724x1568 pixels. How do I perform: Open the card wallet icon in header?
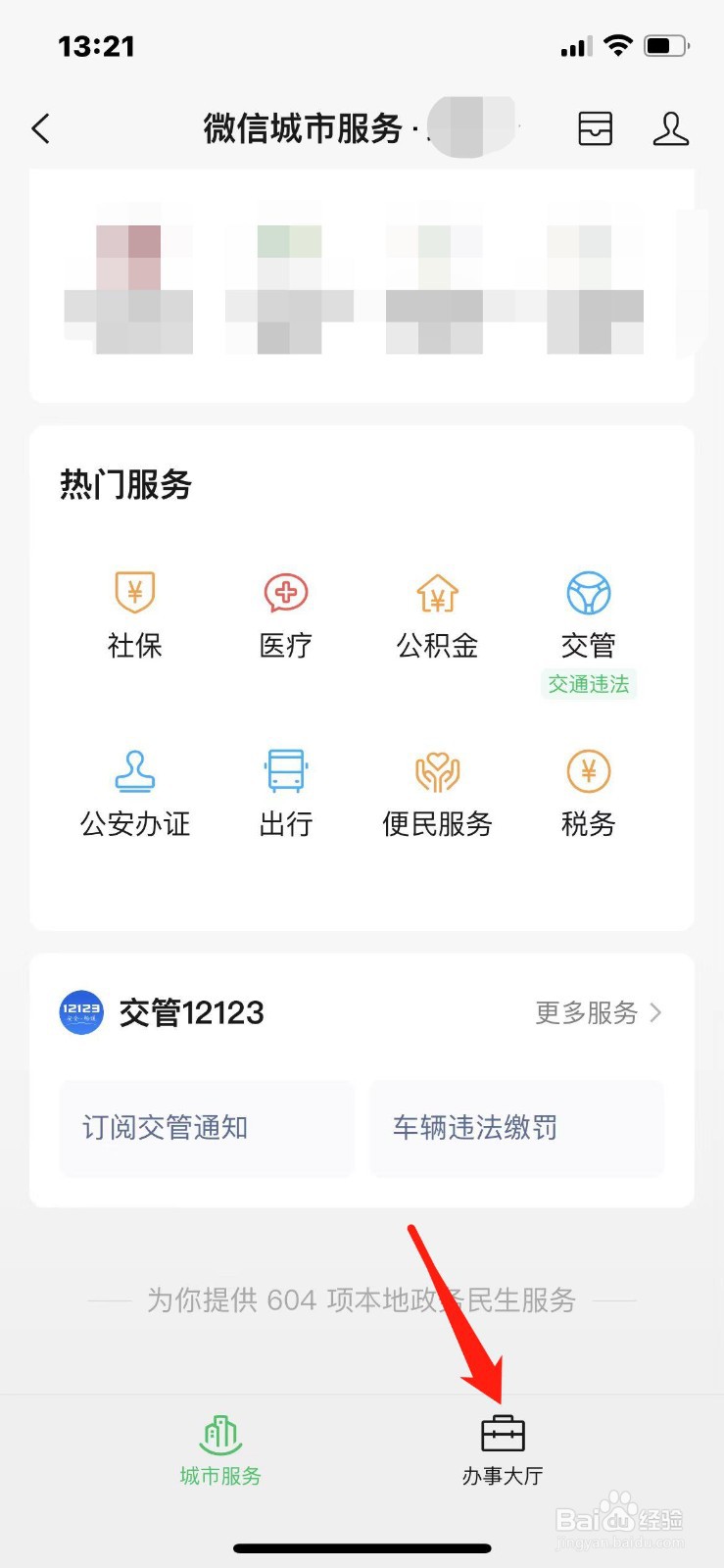595,128
